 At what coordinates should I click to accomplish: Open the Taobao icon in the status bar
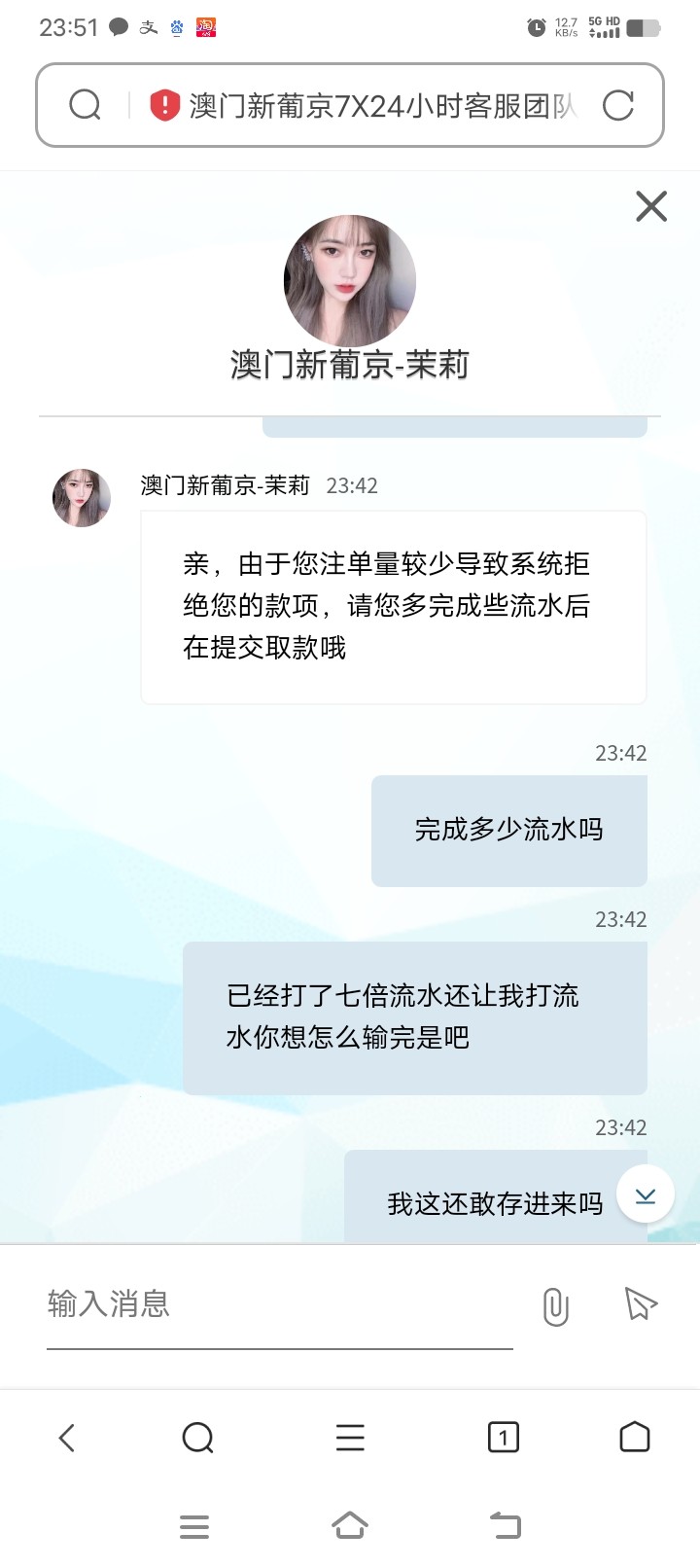pos(207,27)
